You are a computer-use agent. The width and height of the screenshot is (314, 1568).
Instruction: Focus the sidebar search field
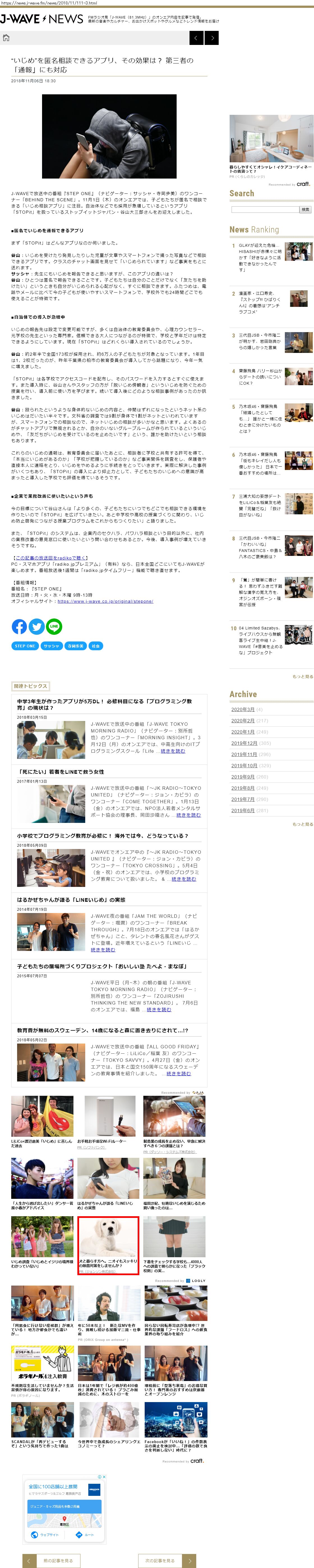click(x=265, y=209)
